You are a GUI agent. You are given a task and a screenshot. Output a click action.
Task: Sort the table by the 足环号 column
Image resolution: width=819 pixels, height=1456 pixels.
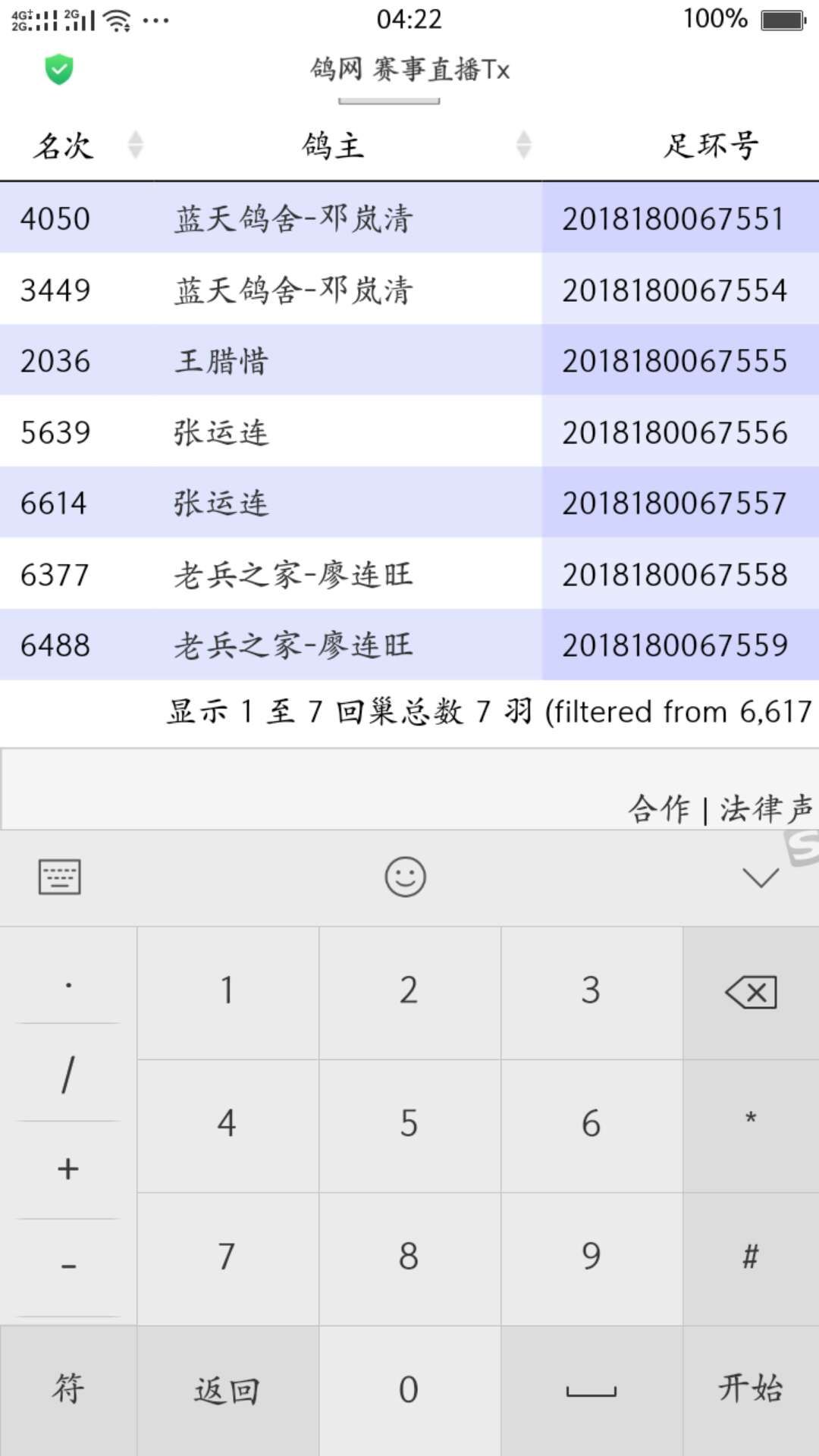(711, 145)
